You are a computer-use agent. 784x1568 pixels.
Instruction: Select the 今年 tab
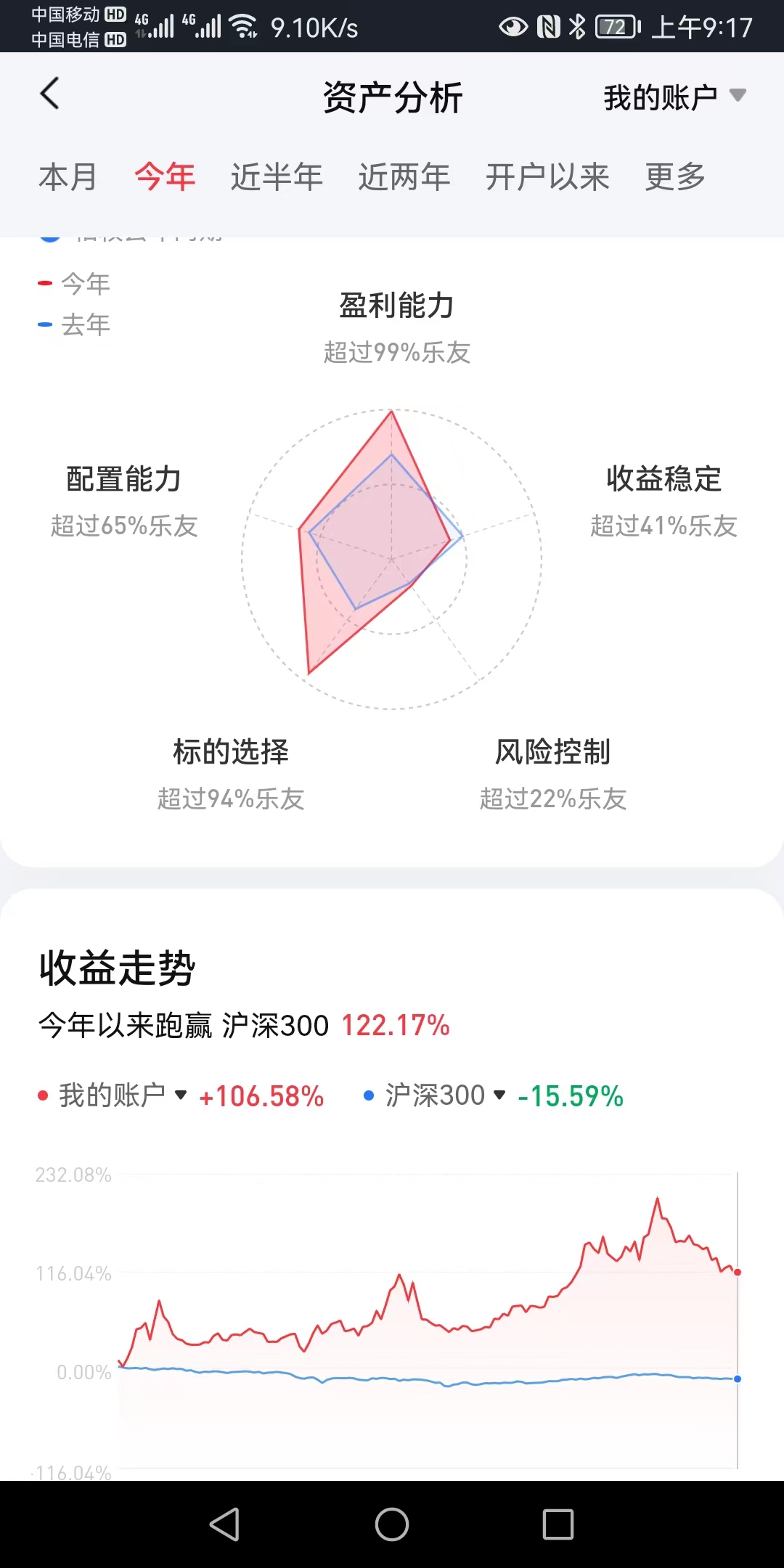click(165, 177)
